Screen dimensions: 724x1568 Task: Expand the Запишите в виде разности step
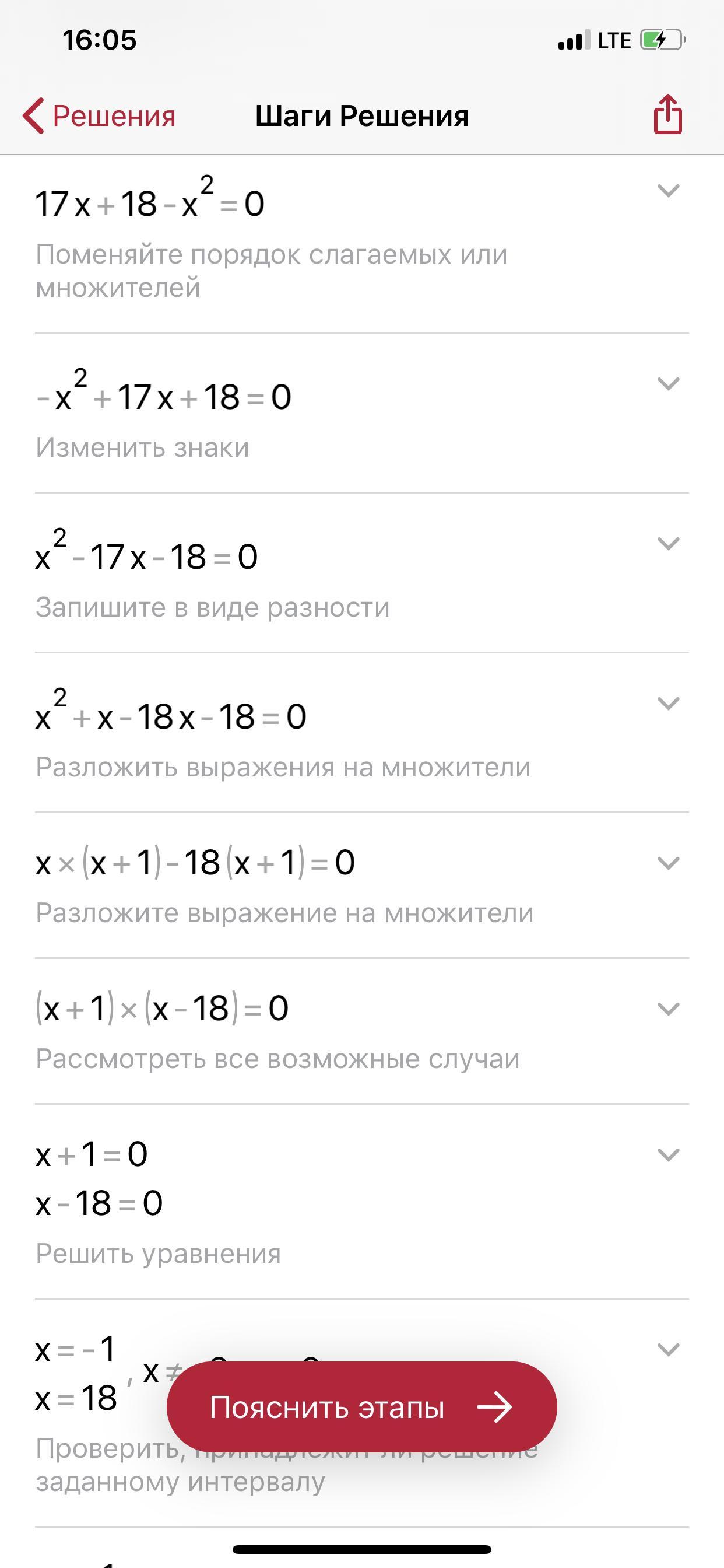[668, 544]
